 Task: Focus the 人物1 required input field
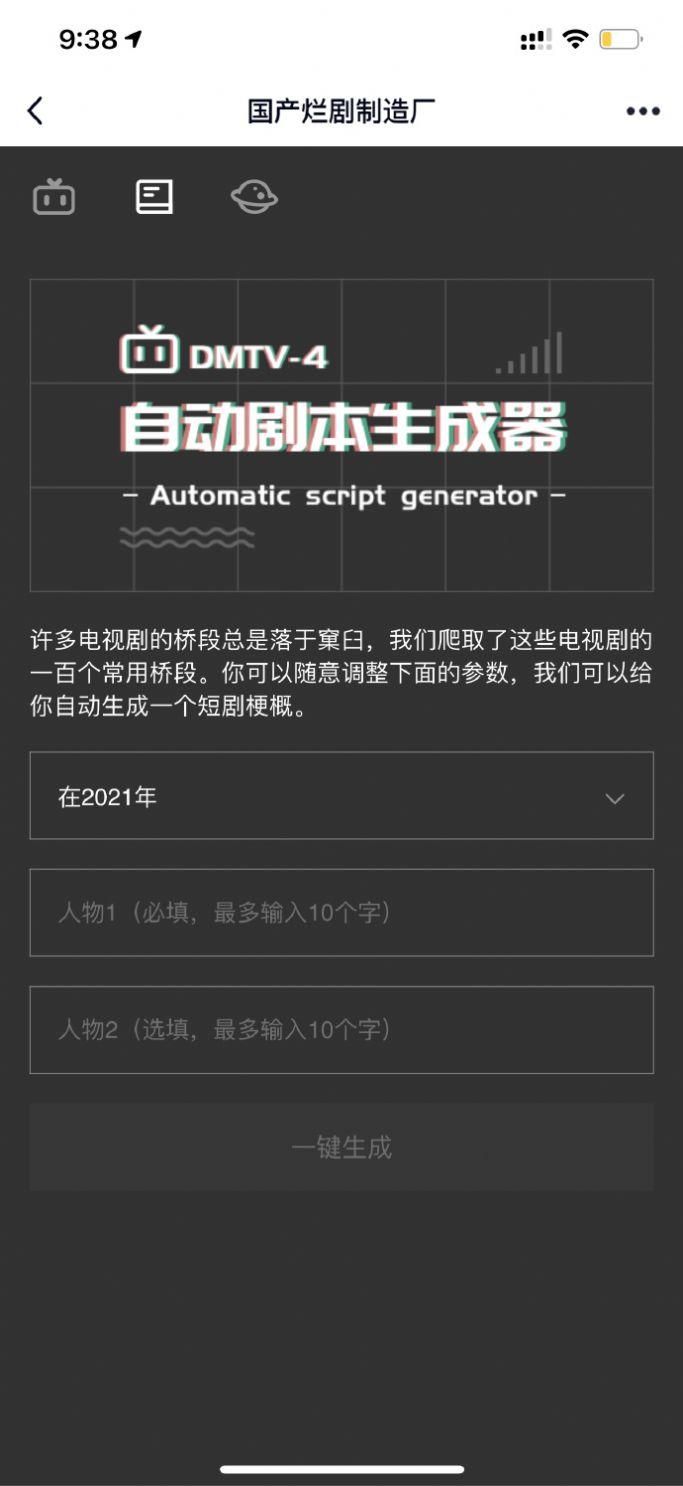pyautogui.click(x=341, y=913)
